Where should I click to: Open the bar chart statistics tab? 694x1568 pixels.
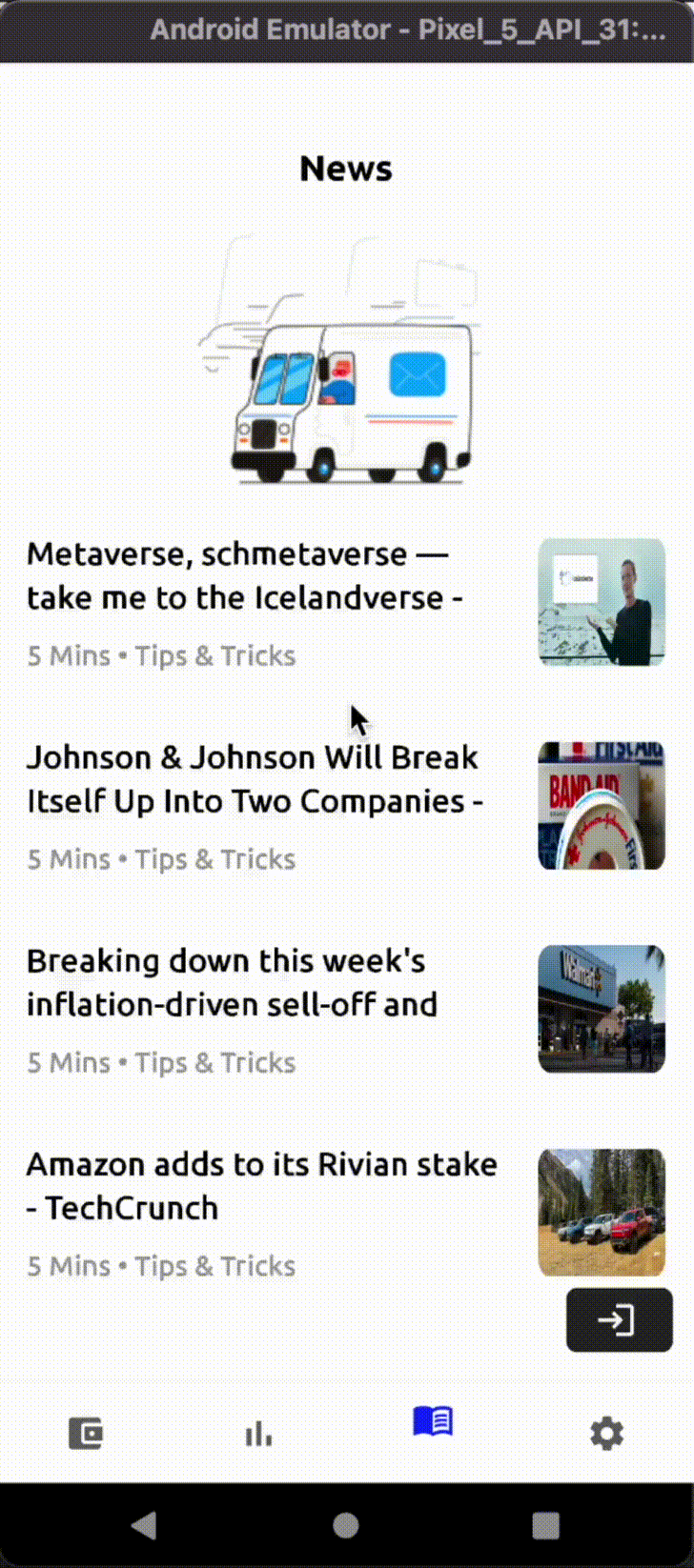pyautogui.click(x=258, y=1434)
